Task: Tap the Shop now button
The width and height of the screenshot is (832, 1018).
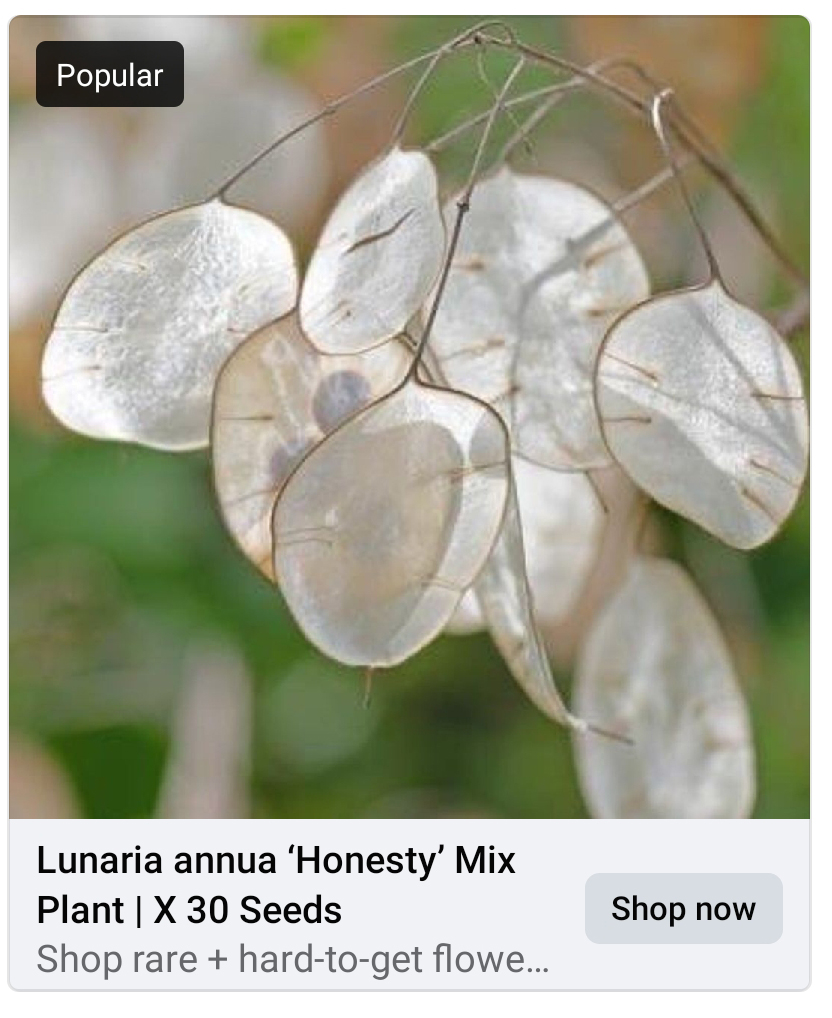Action: tap(683, 909)
